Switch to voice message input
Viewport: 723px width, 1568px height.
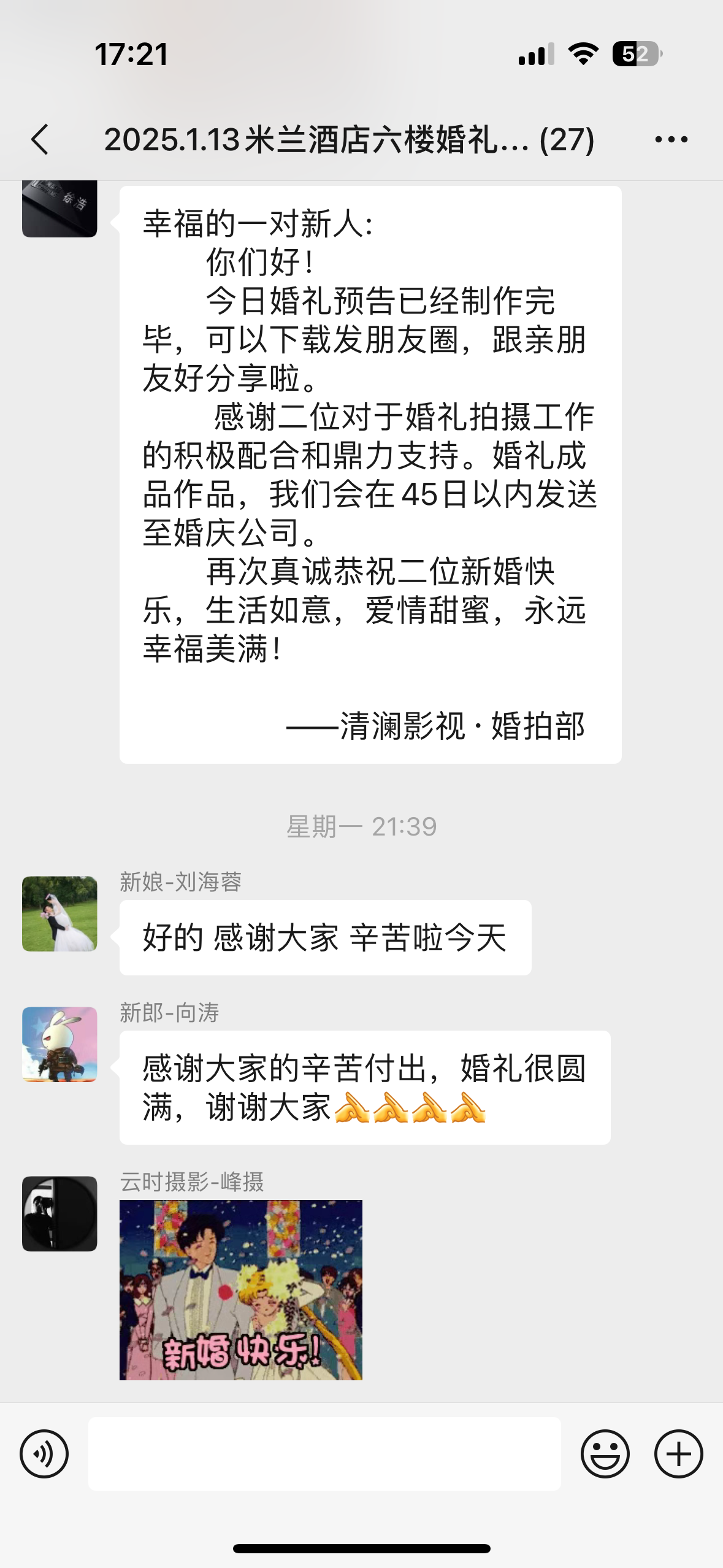coord(44,1454)
